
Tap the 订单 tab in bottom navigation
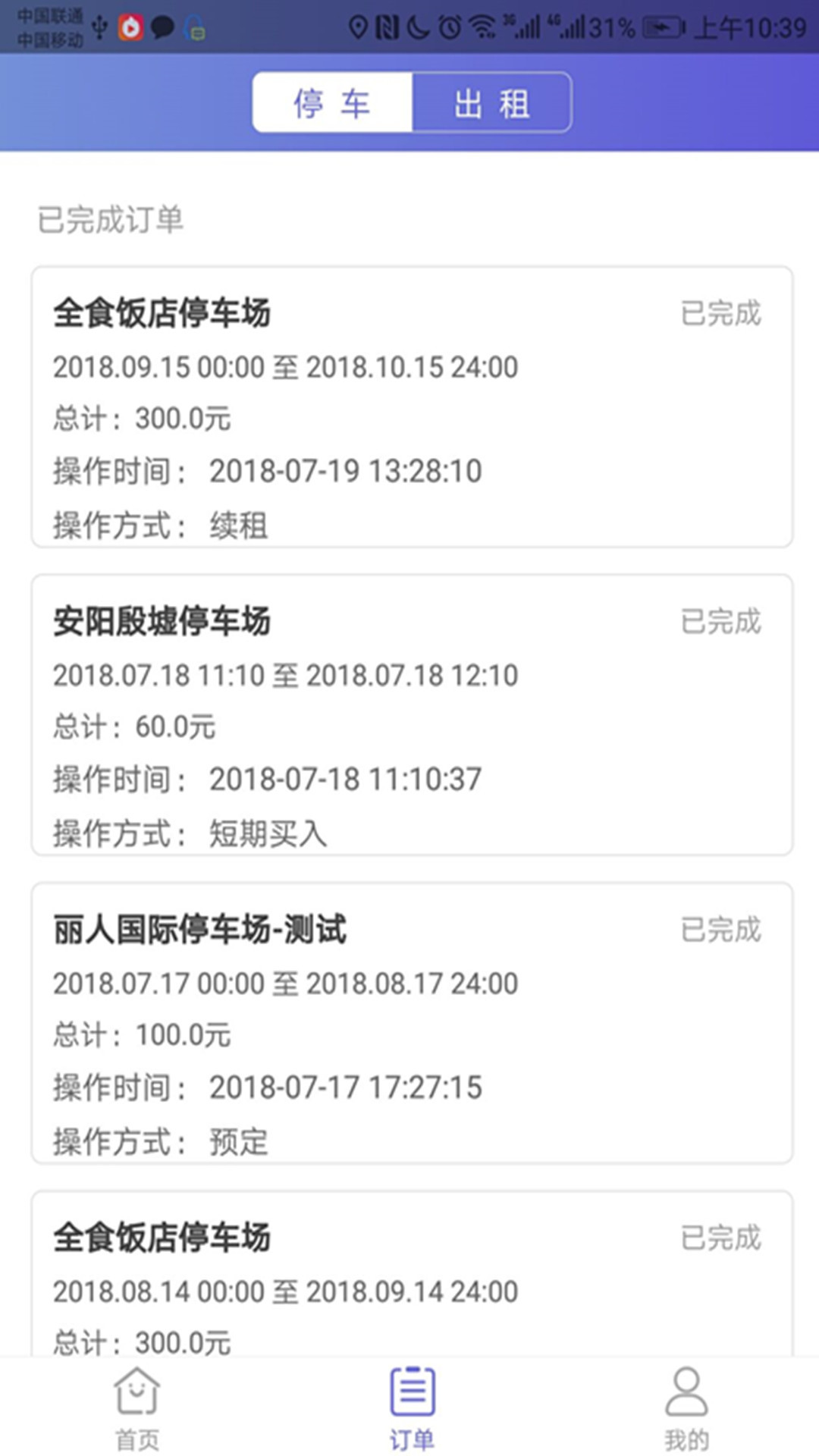tap(412, 1408)
